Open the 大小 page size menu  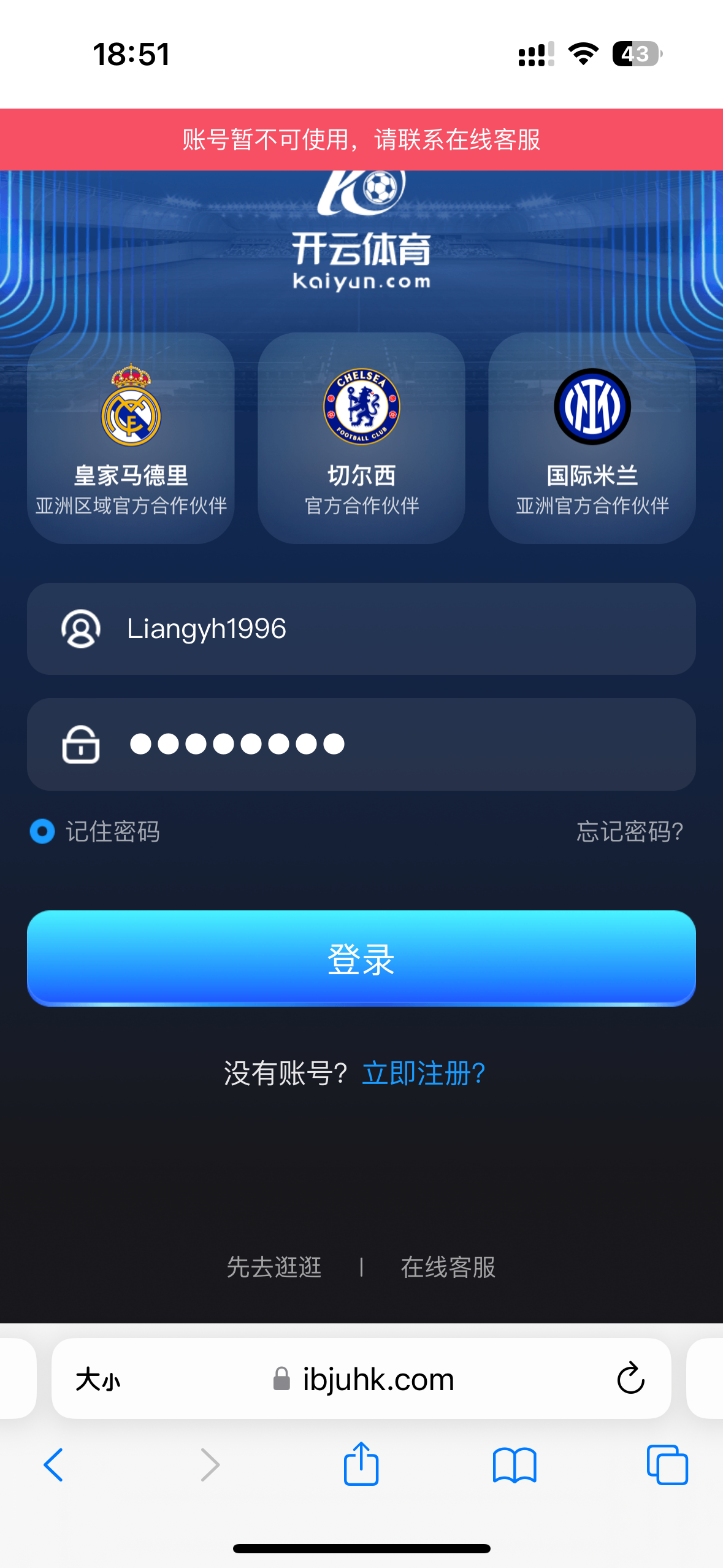point(98,1380)
